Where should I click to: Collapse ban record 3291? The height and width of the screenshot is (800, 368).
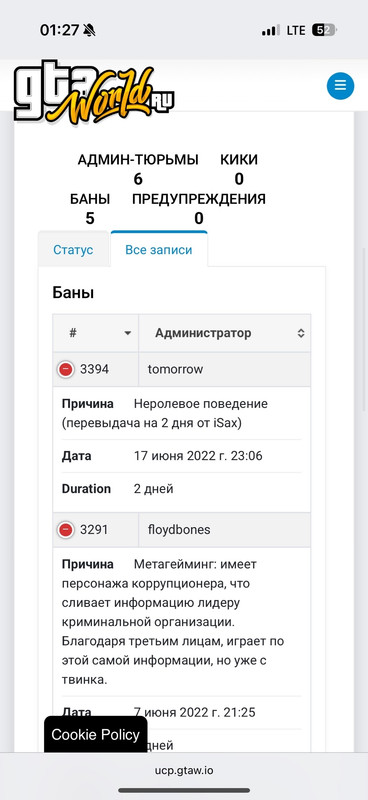pos(65,530)
